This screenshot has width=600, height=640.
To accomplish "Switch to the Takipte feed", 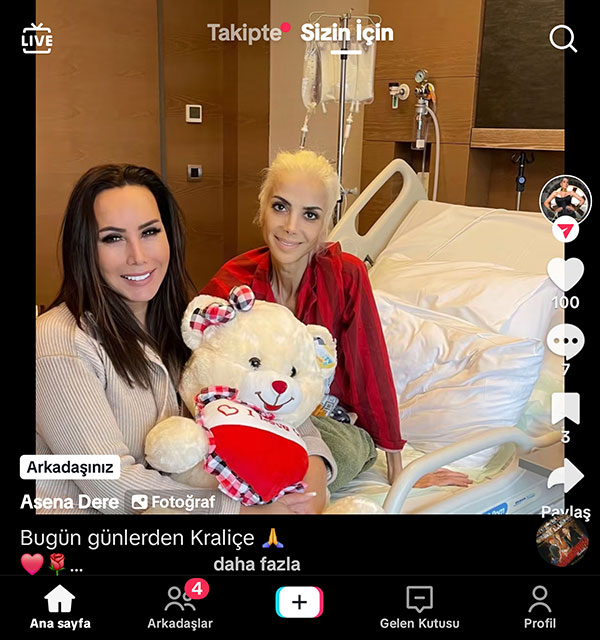I will pos(247,33).
